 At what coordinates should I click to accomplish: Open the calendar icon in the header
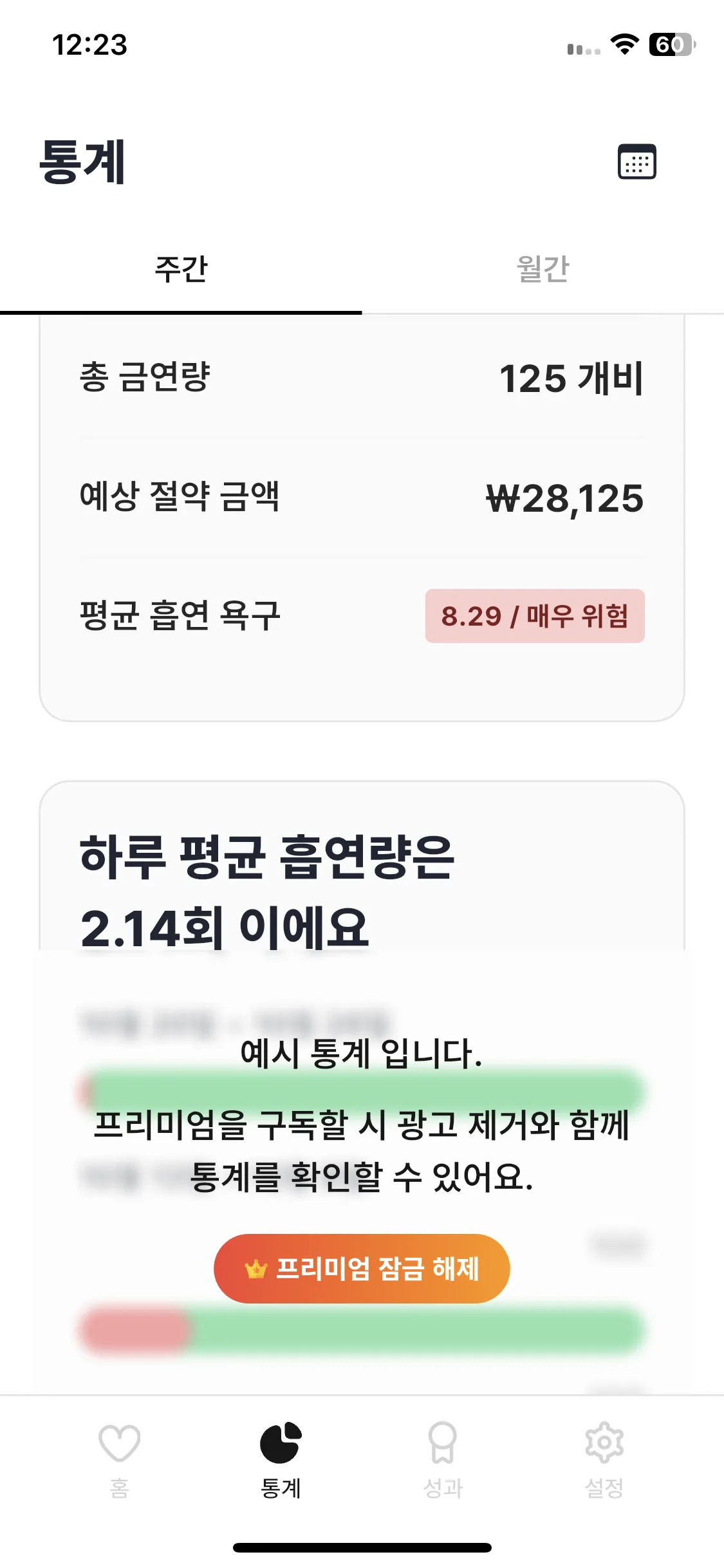[636, 162]
